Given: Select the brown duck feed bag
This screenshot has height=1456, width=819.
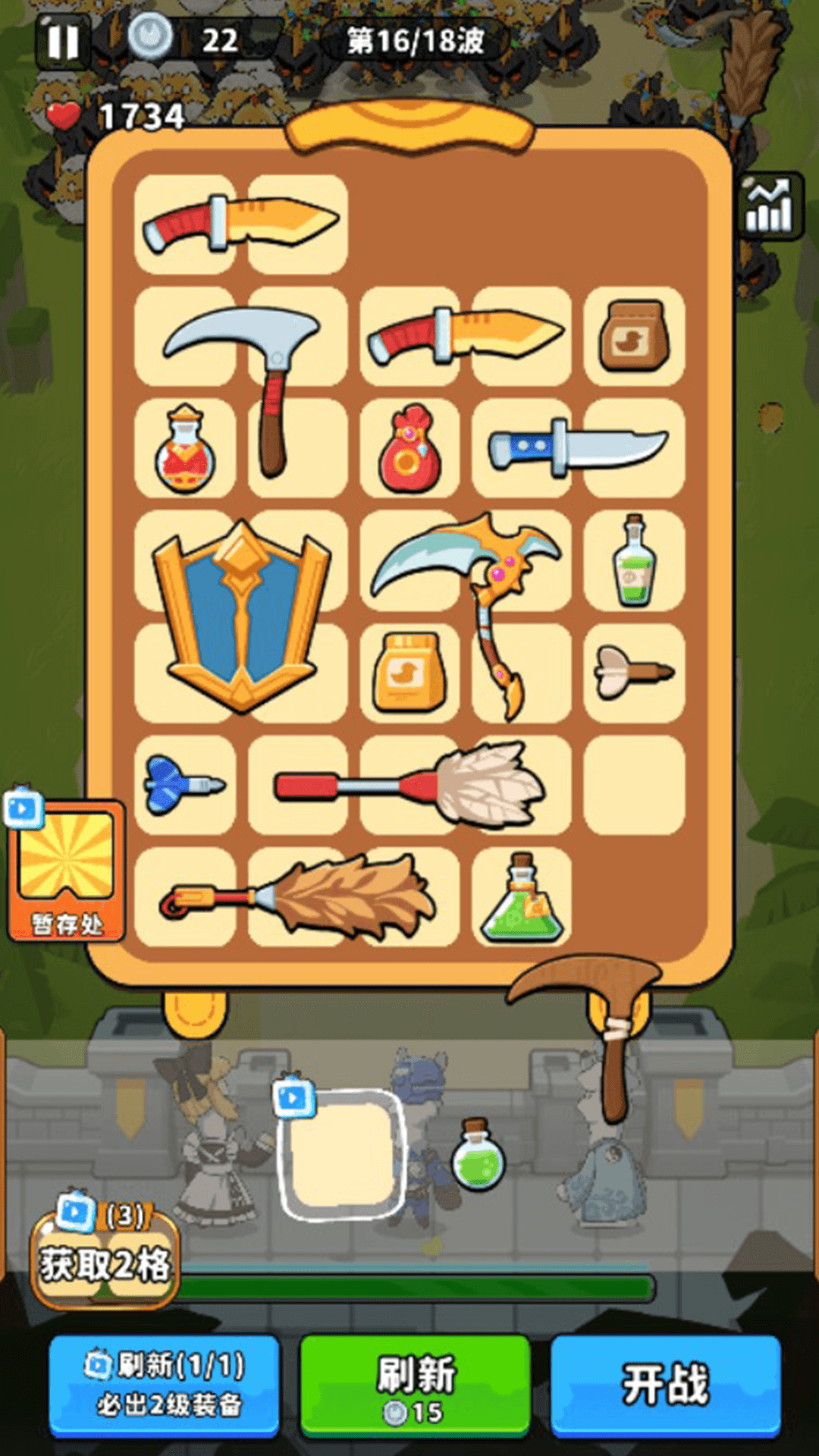Looking at the screenshot, I should pos(634,336).
